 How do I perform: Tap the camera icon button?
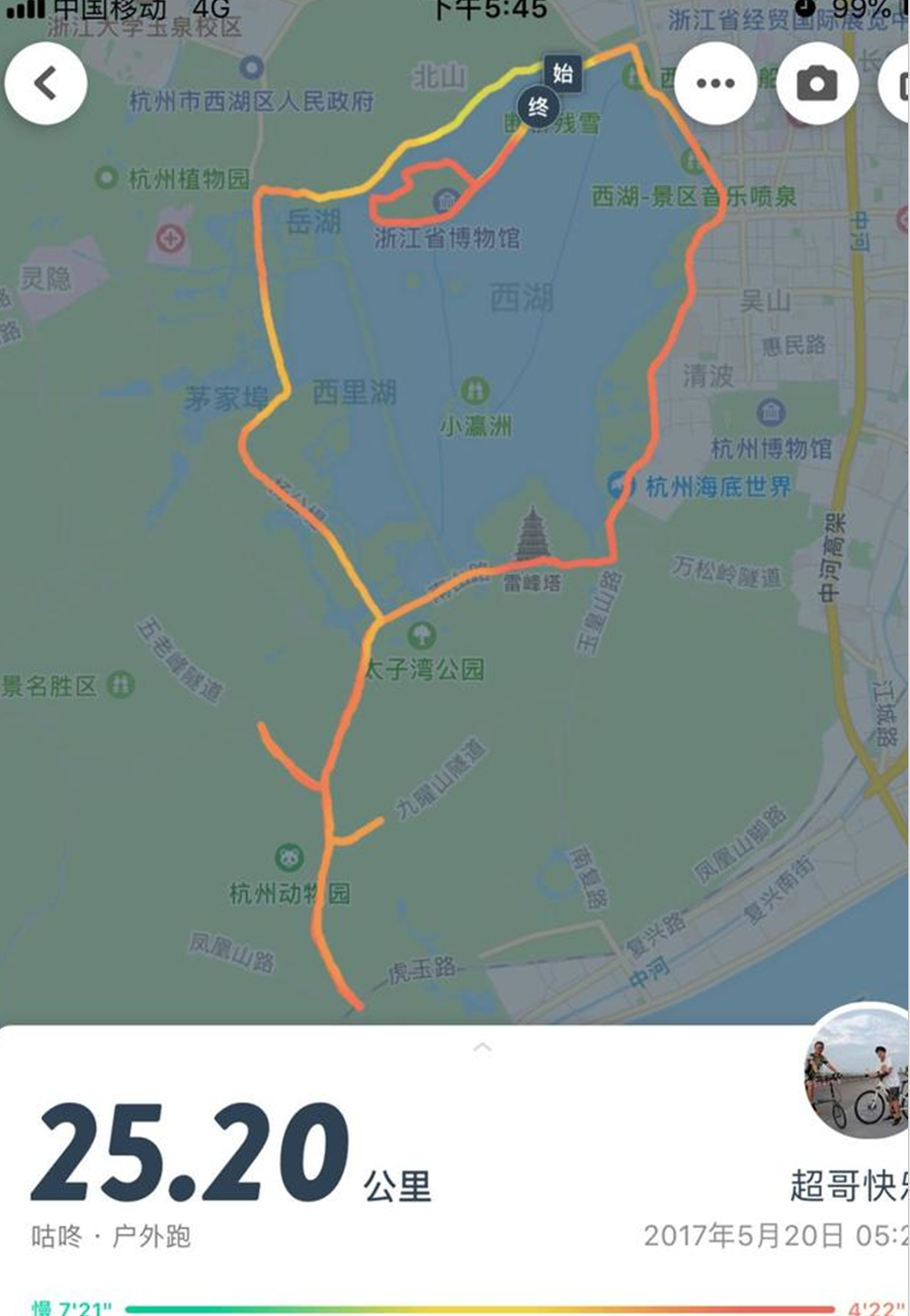pyautogui.click(x=817, y=83)
